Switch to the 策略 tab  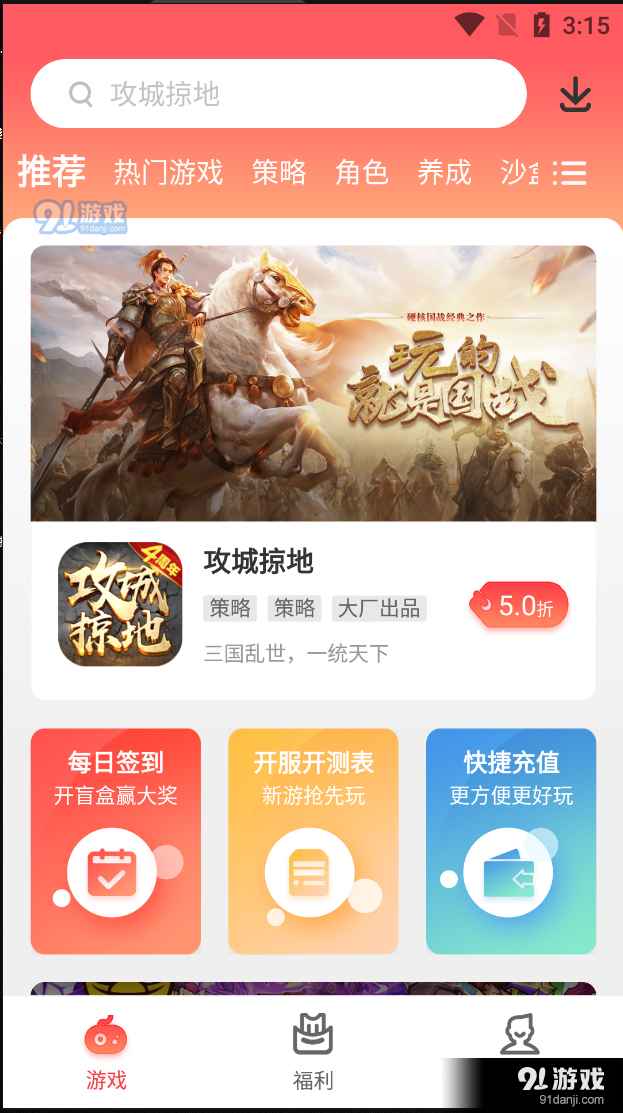click(279, 173)
